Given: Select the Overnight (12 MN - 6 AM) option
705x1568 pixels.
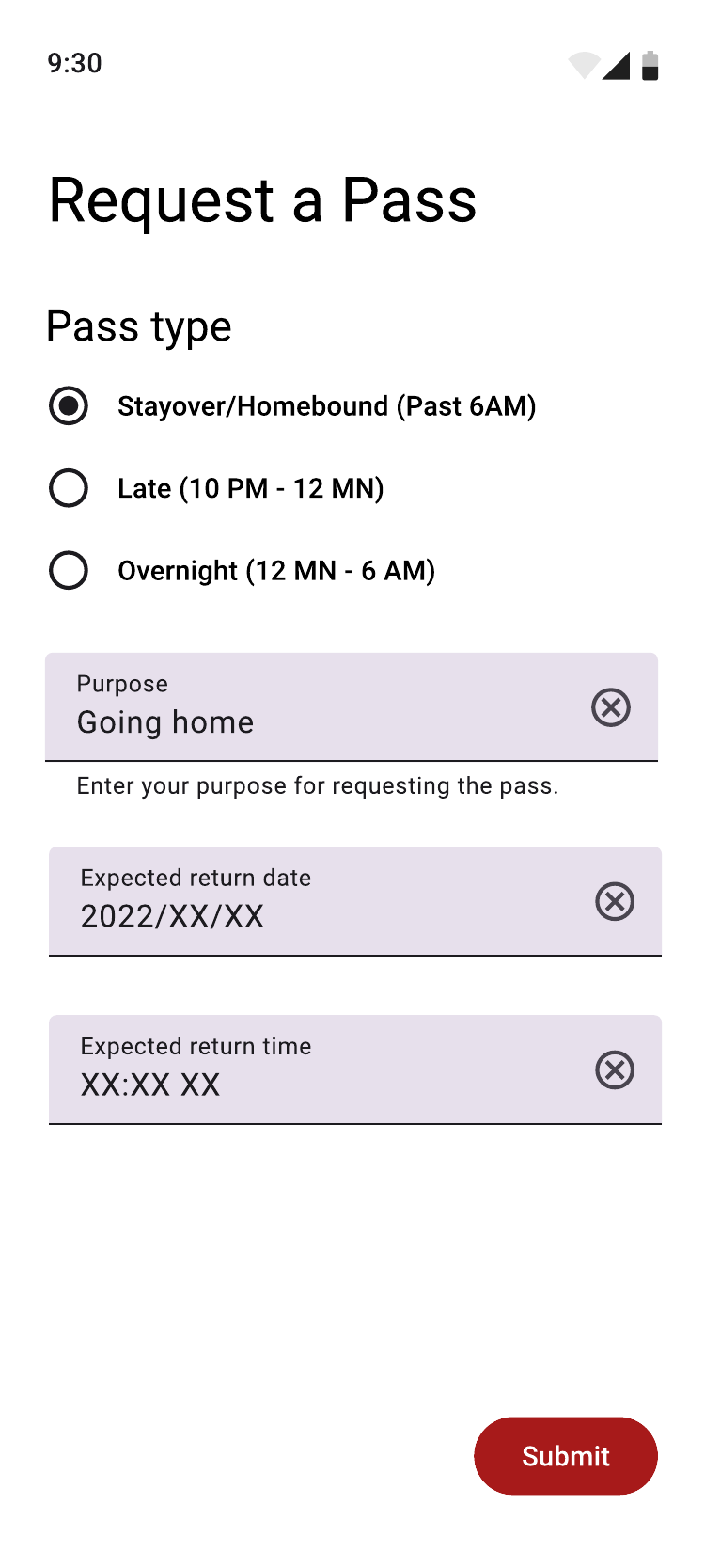Looking at the screenshot, I should click(x=68, y=570).
